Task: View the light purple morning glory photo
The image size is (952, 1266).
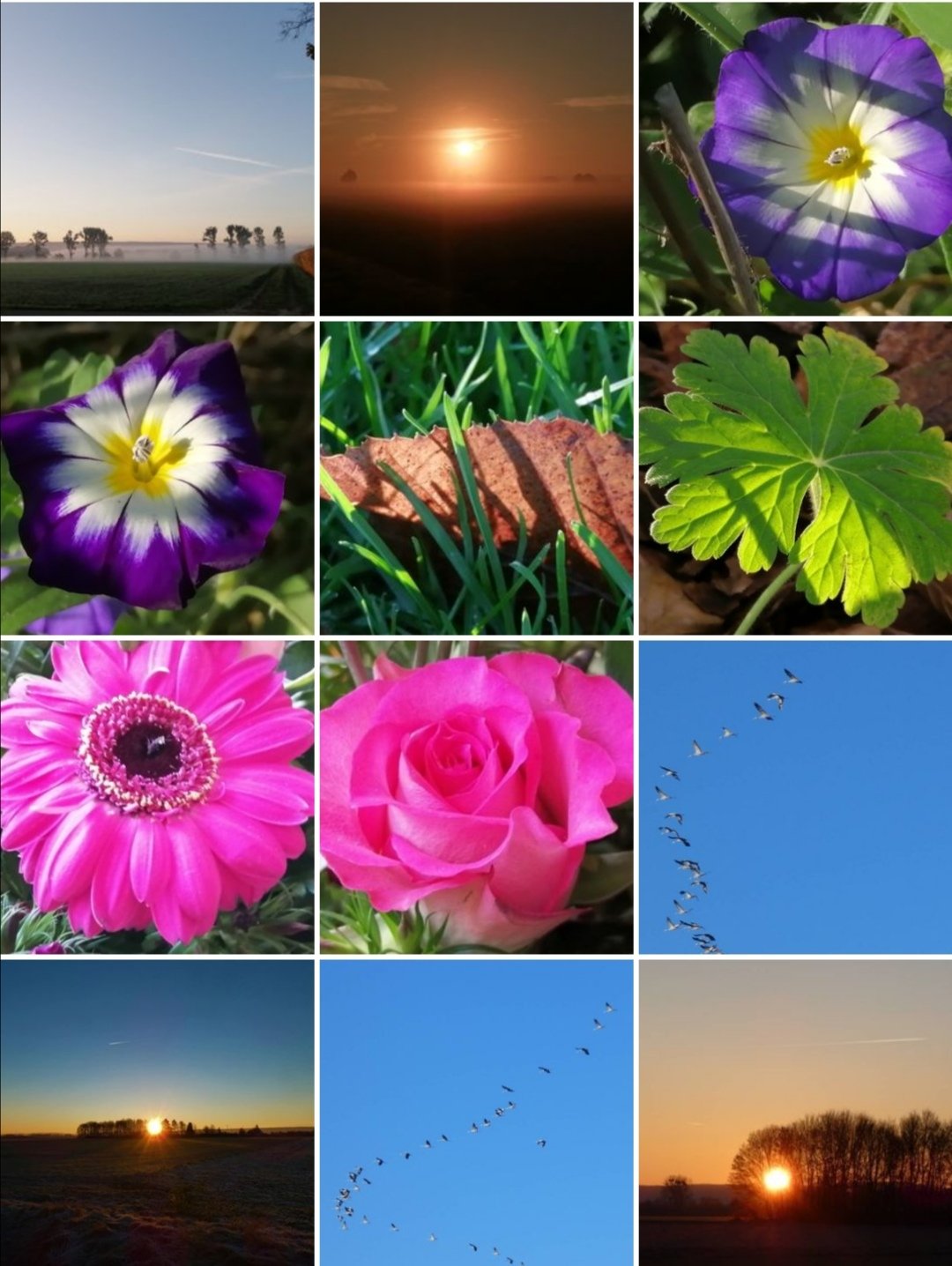Action: 795,159
